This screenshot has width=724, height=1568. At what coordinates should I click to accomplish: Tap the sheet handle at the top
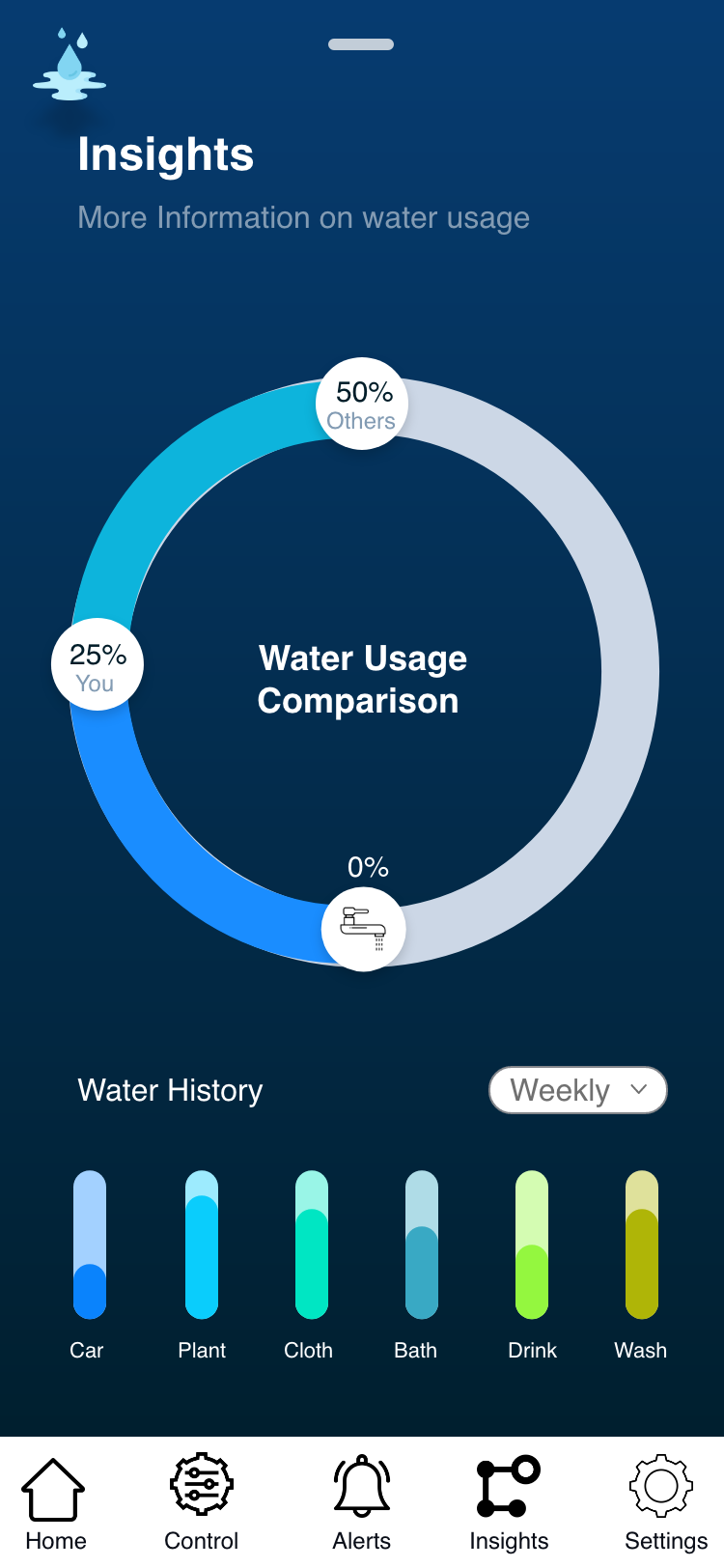tap(361, 44)
